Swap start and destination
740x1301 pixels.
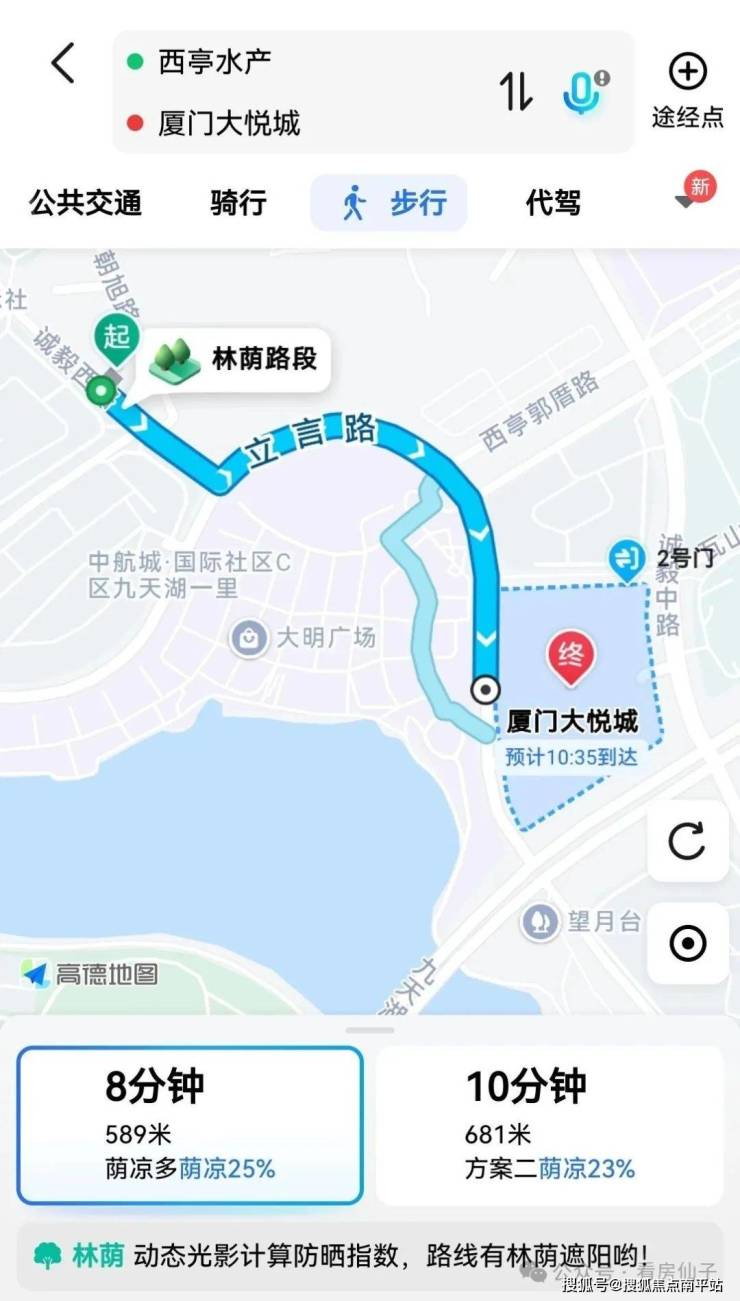[516, 92]
